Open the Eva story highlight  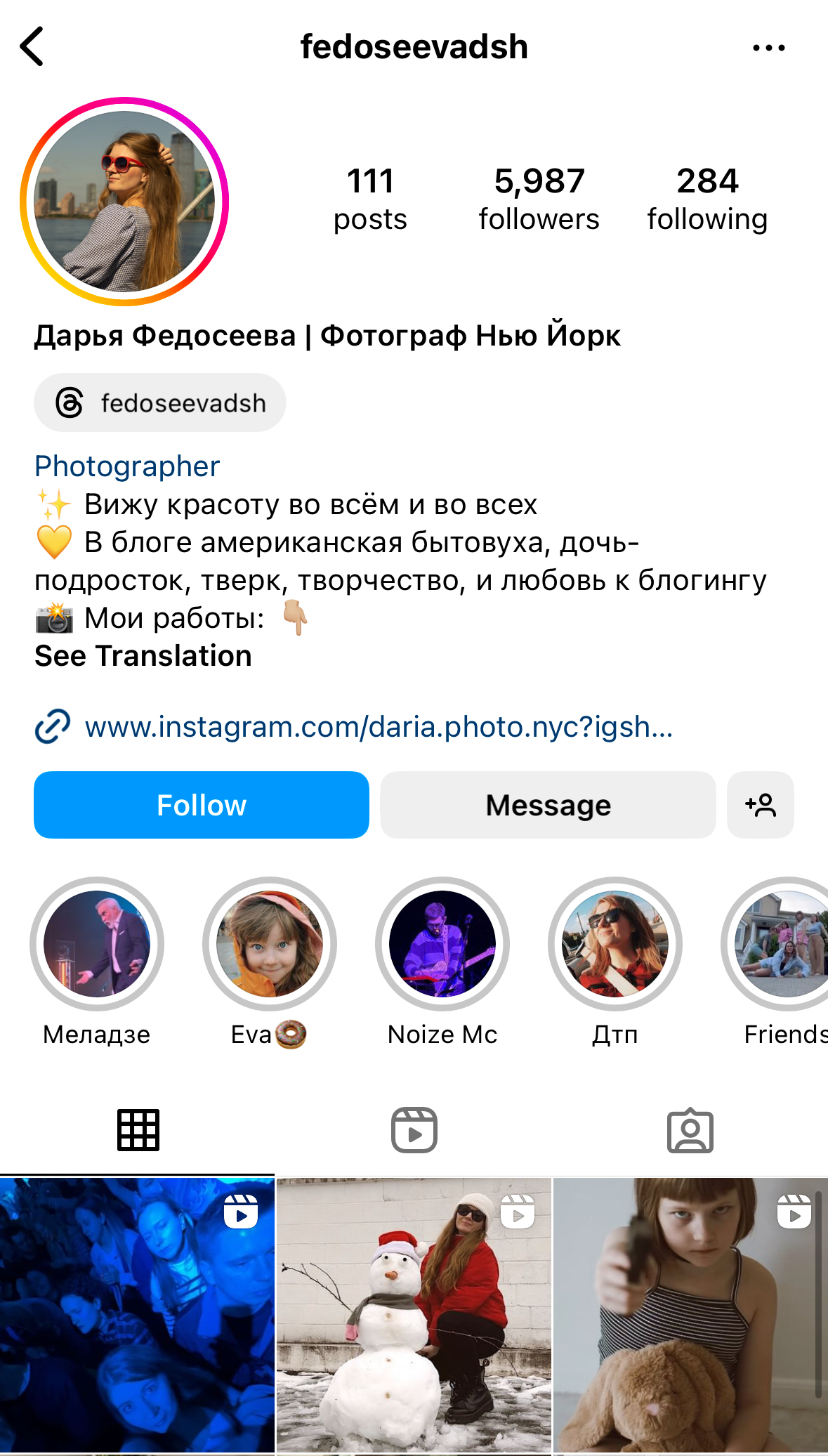pyautogui.click(x=270, y=944)
